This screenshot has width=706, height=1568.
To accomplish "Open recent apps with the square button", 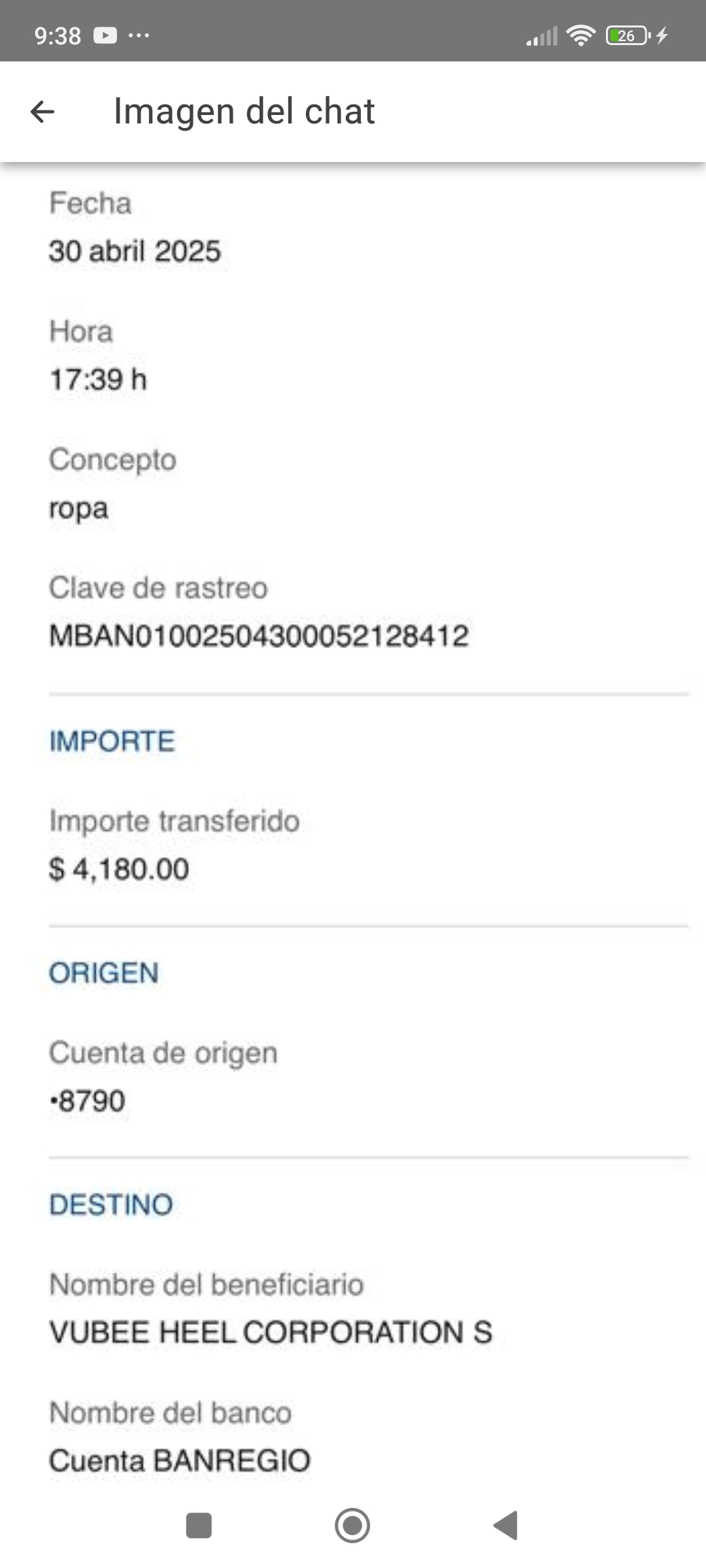I will 199,1526.
